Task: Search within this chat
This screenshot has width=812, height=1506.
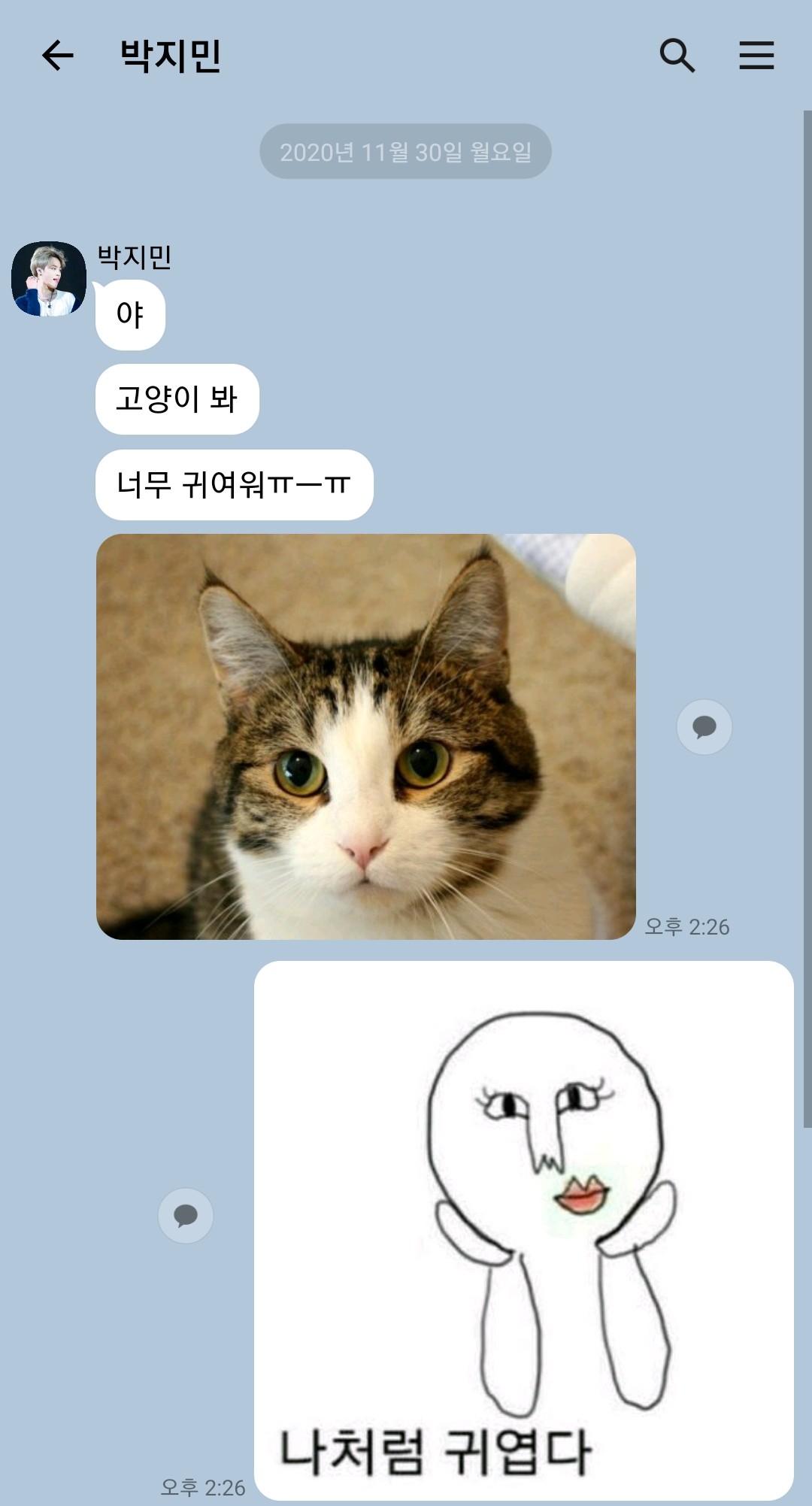Action: click(677, 56)
